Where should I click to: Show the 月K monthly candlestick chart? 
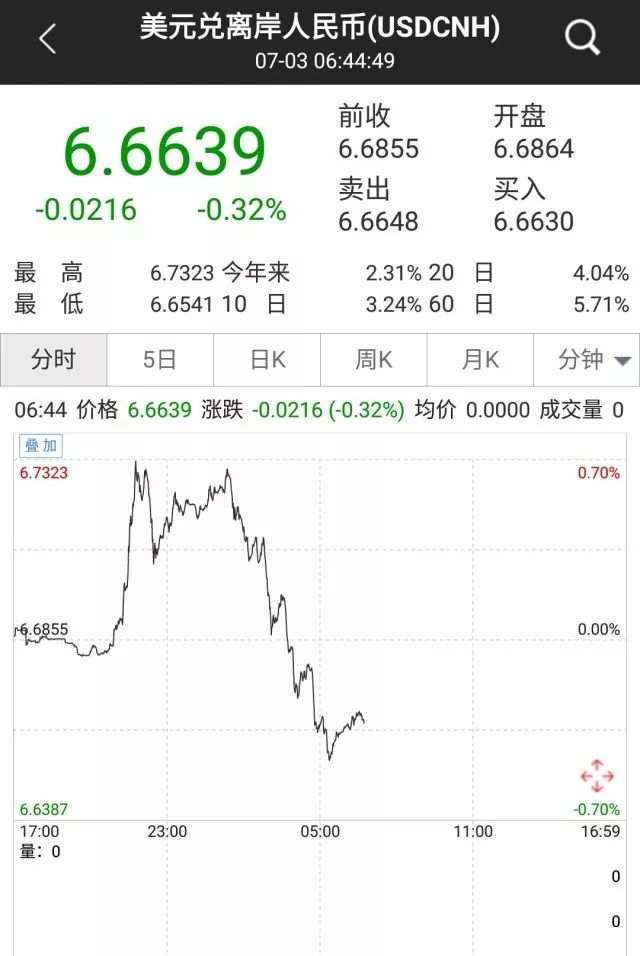480,360
